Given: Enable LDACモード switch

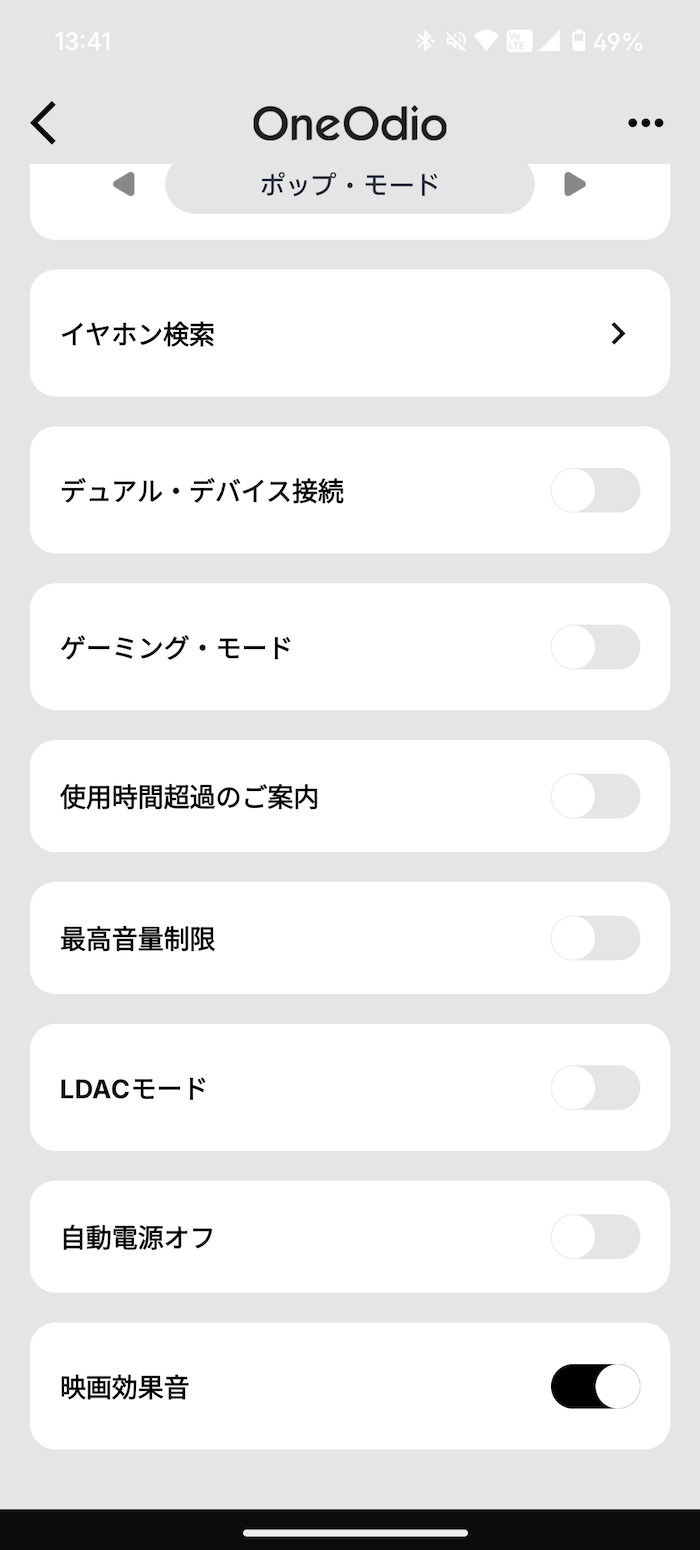Looking at the screenshot, I should click(595, 1087).
